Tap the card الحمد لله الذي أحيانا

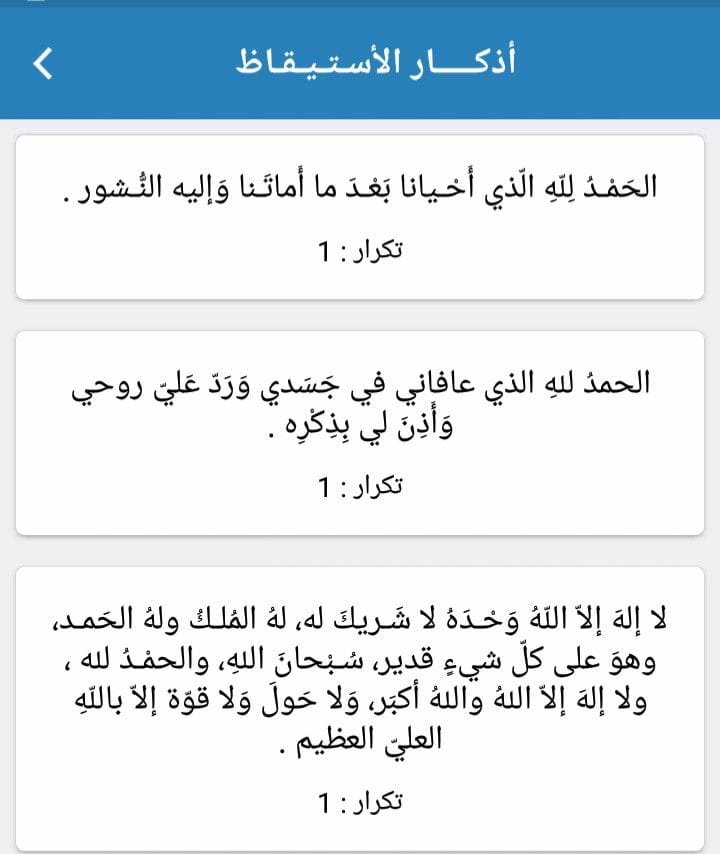point(360,217)
